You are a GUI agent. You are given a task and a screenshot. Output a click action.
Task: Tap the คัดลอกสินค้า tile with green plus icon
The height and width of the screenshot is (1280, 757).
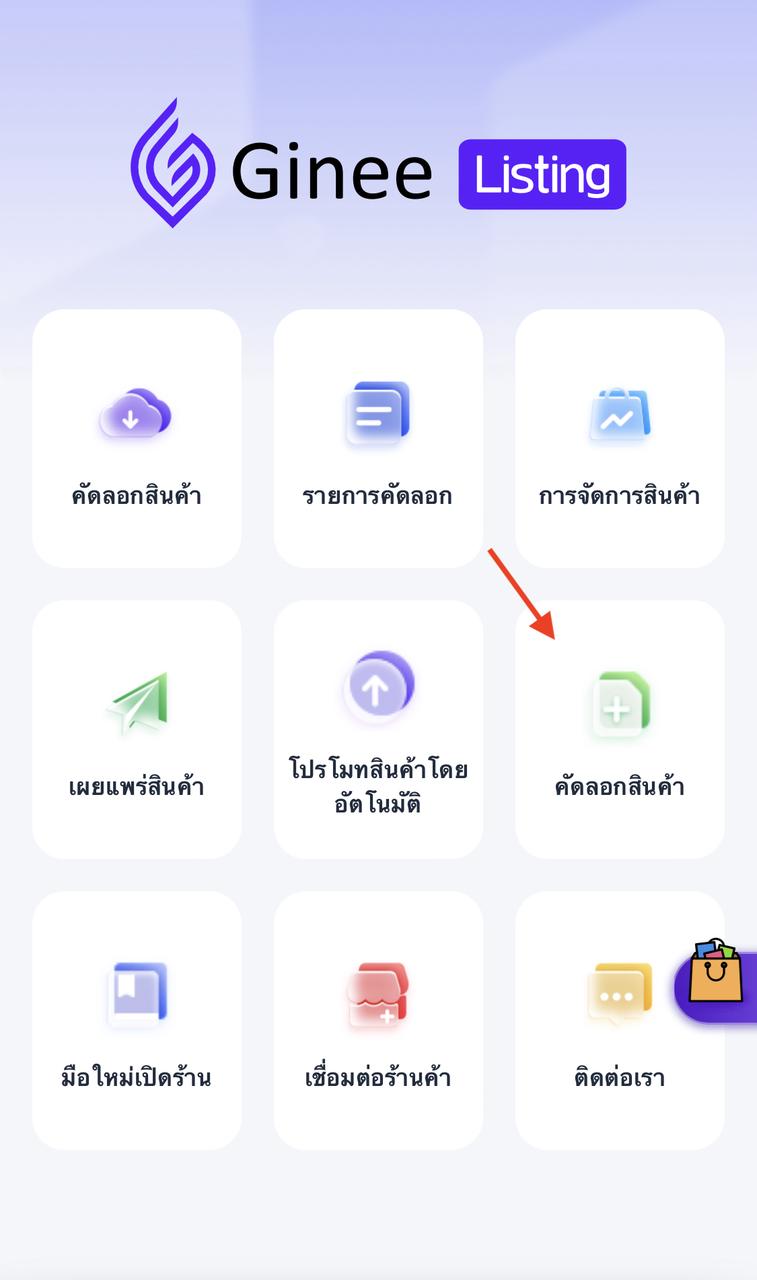click(619, 729)
